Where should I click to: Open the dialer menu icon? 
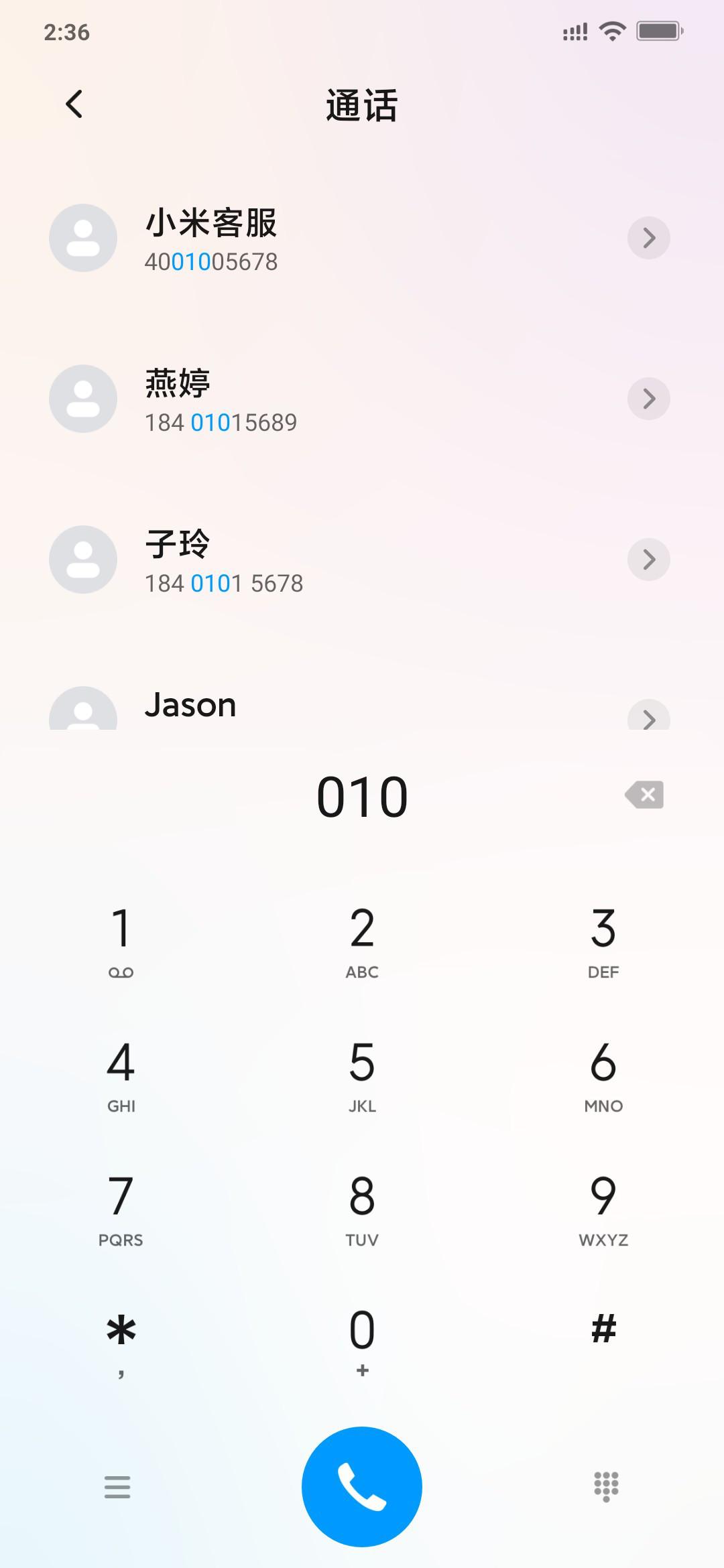pyautogui.click(x=117, y=1487)
